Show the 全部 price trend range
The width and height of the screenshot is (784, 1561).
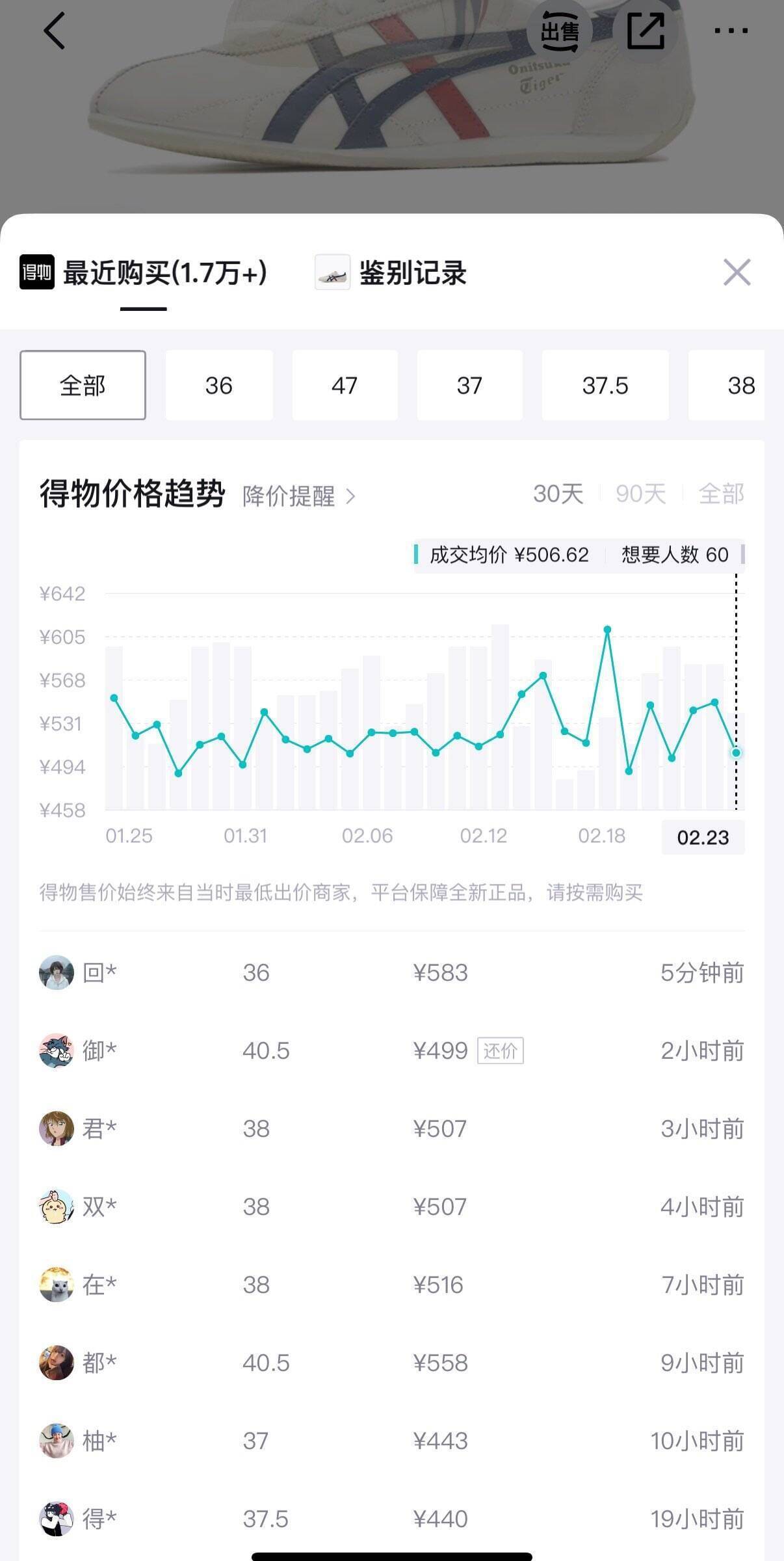click(721, 494)
